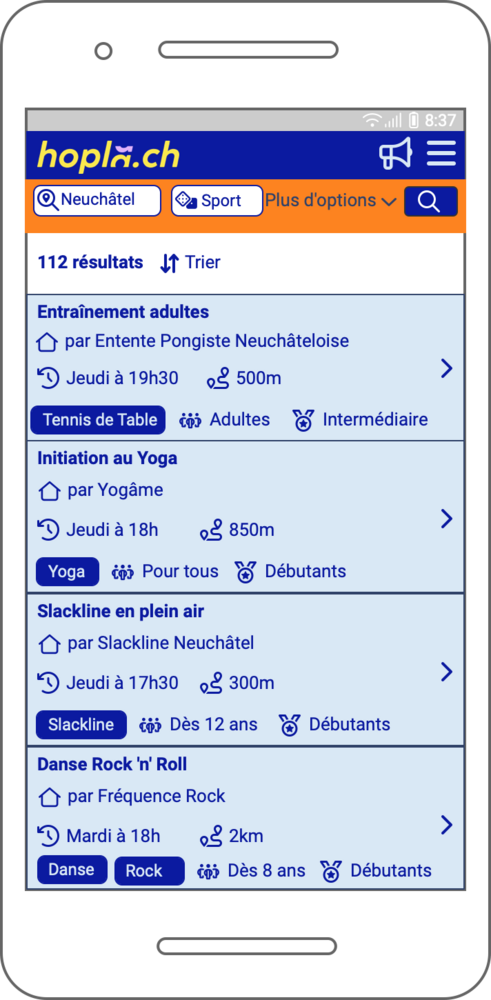491x1000 pixels.
Task: Edit the Neuchâtel location field
Action: coord(97,201)
